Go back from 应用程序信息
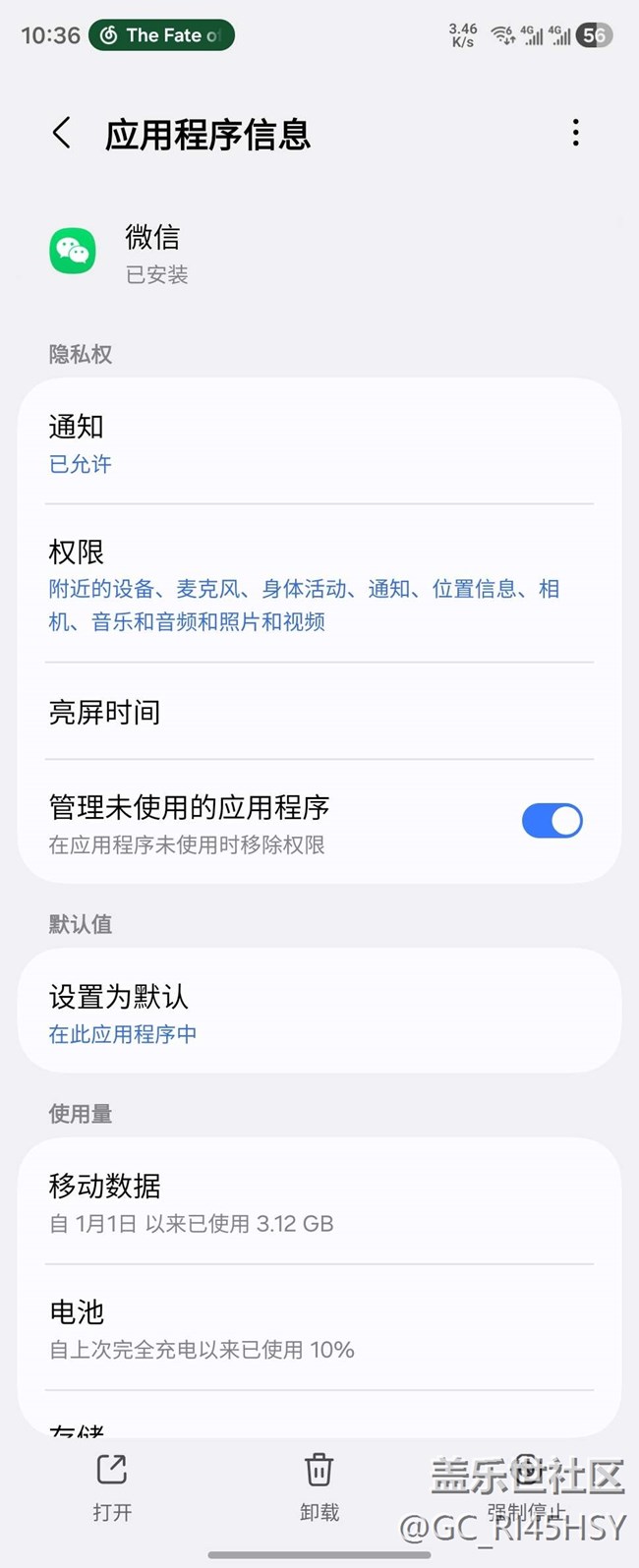This screenshot has height=1568, width=639. (62, 133)
